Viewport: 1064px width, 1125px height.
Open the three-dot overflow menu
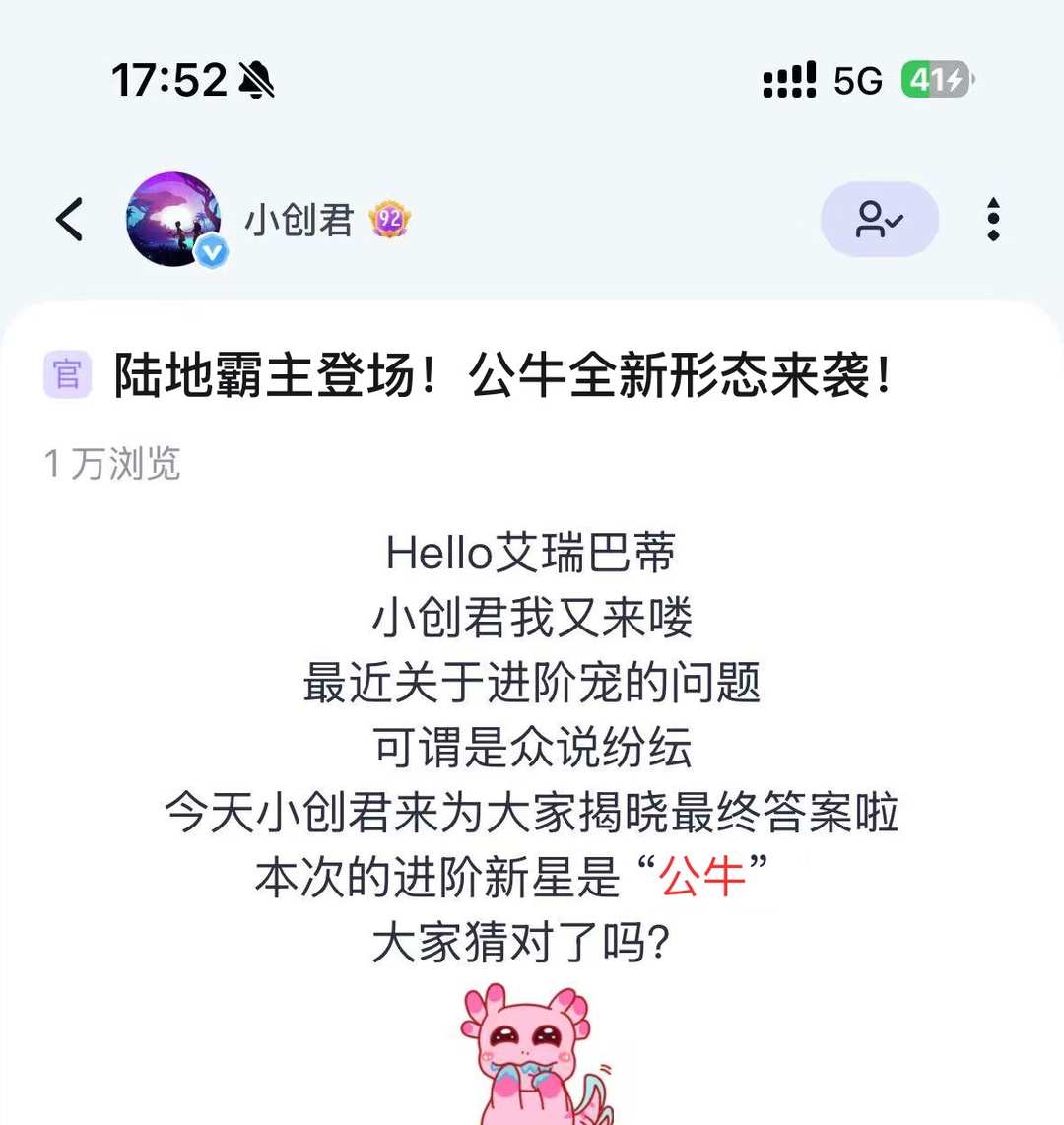(x=993, y=219)
